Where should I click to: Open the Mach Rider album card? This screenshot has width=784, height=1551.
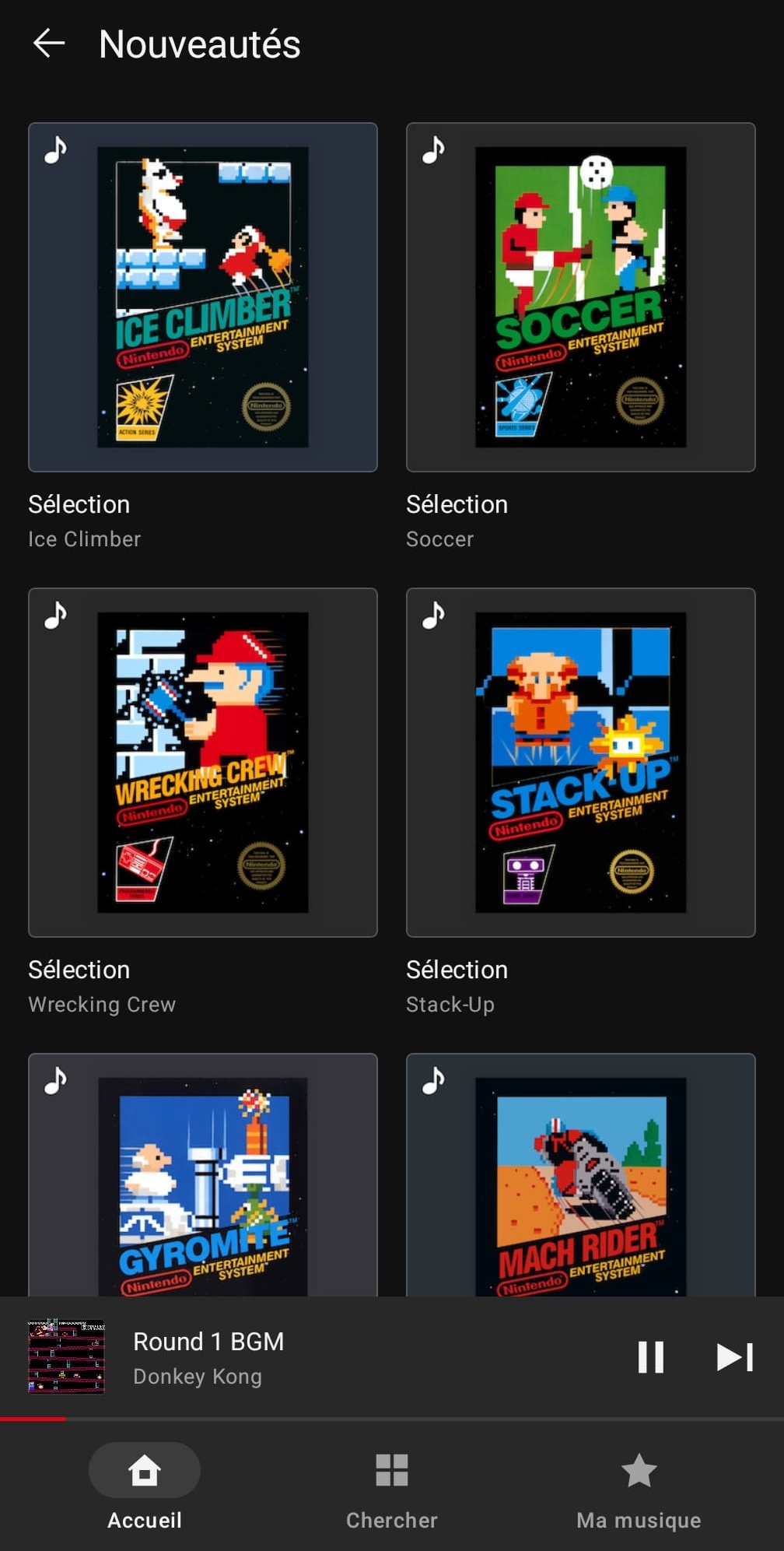581,1174
